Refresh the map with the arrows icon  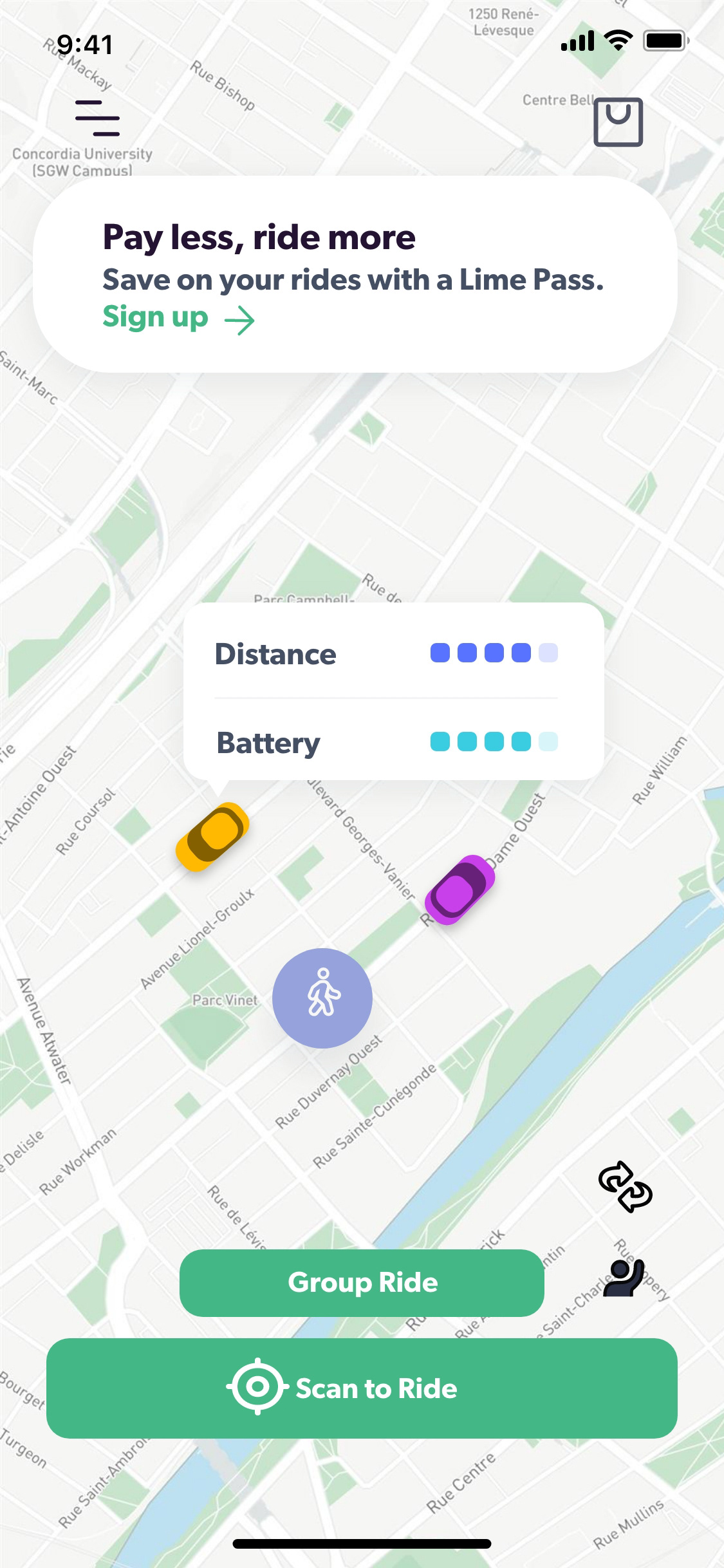[625, 1186]
